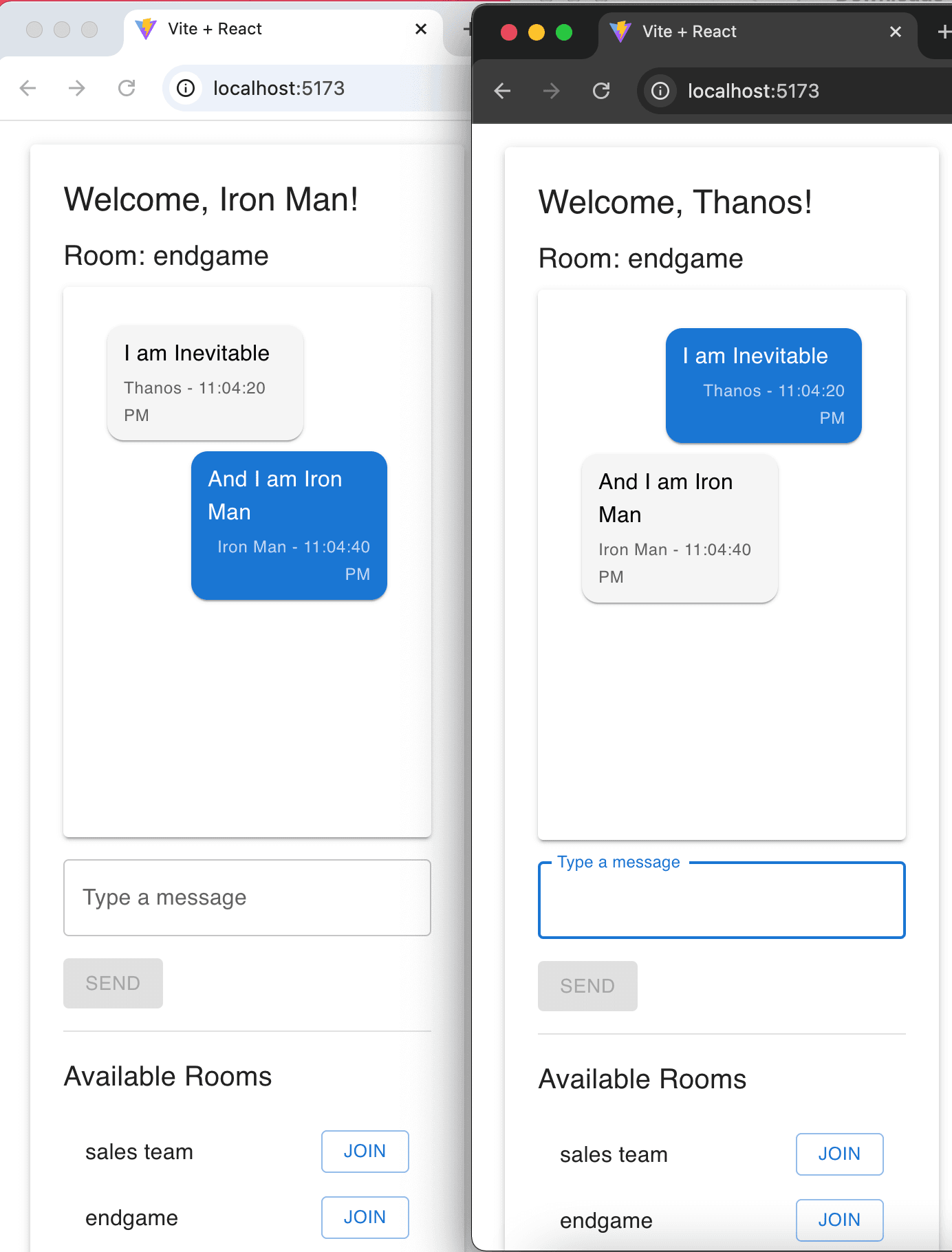Join sales team room in Iron Man's window
This screenshot has width=952, height=1252.
pos(365,1152)
